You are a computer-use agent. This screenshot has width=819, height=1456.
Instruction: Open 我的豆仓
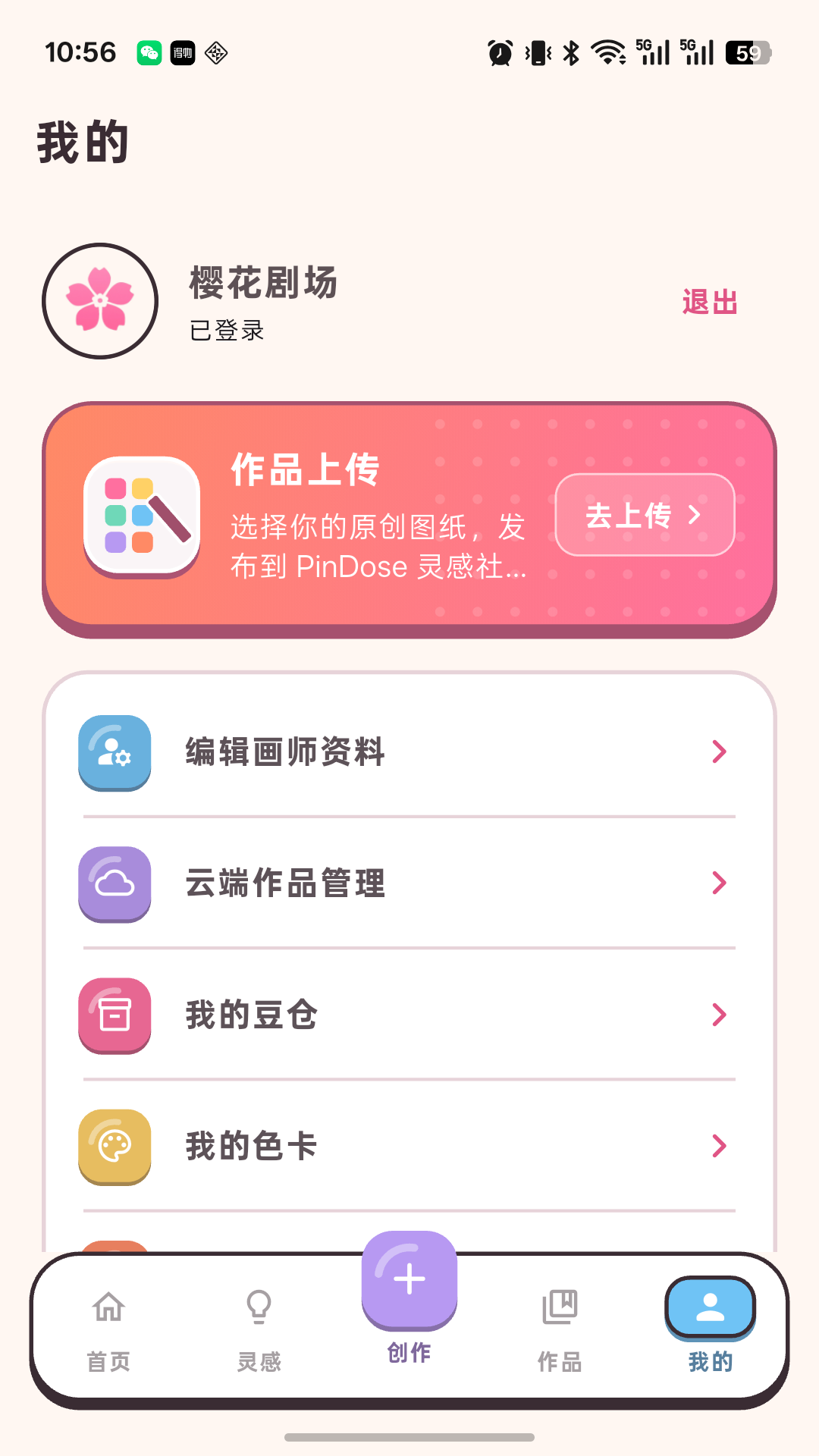(409, 1015)
